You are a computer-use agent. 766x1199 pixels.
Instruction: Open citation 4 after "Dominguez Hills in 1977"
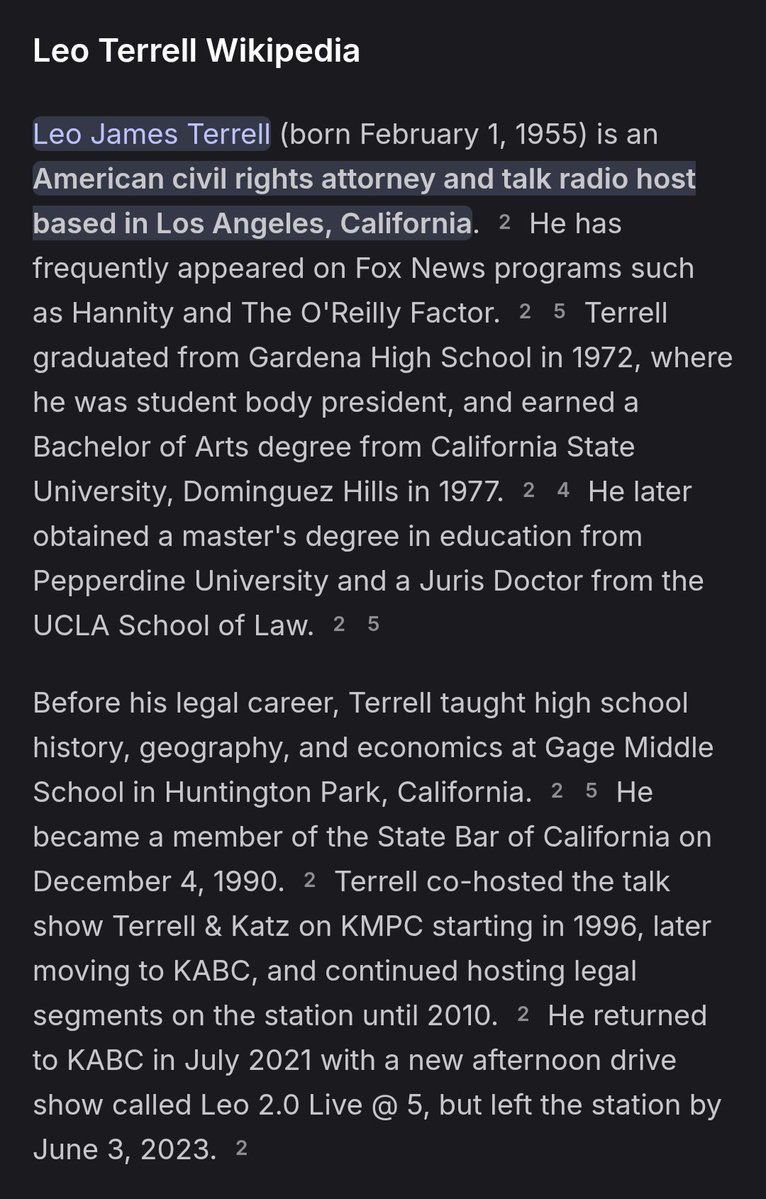click(x=563, y=491)
